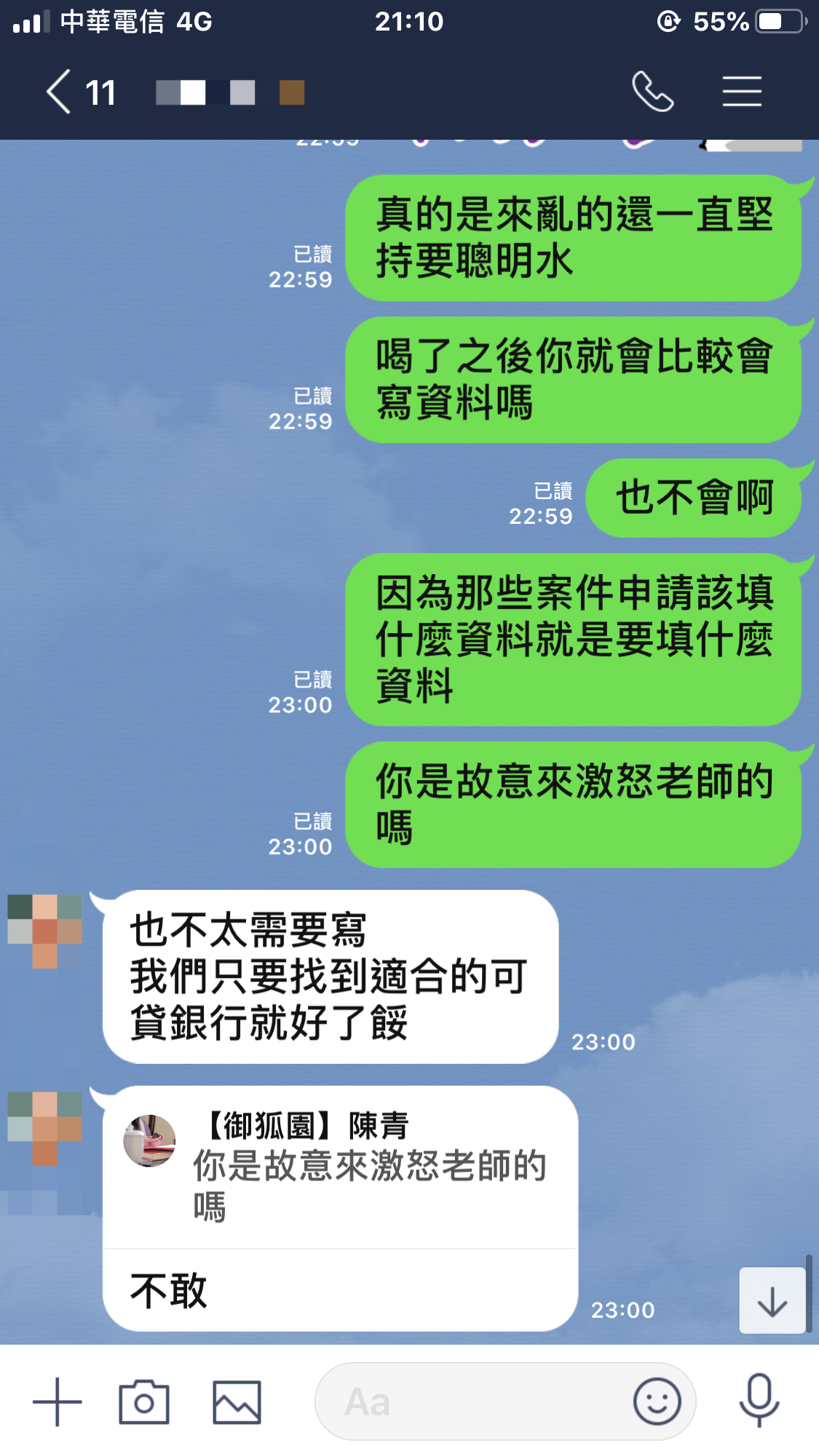Open sender avatar beside 也不太需要寫 message
Screen dimensions: 819x1456
coord(45,931)
